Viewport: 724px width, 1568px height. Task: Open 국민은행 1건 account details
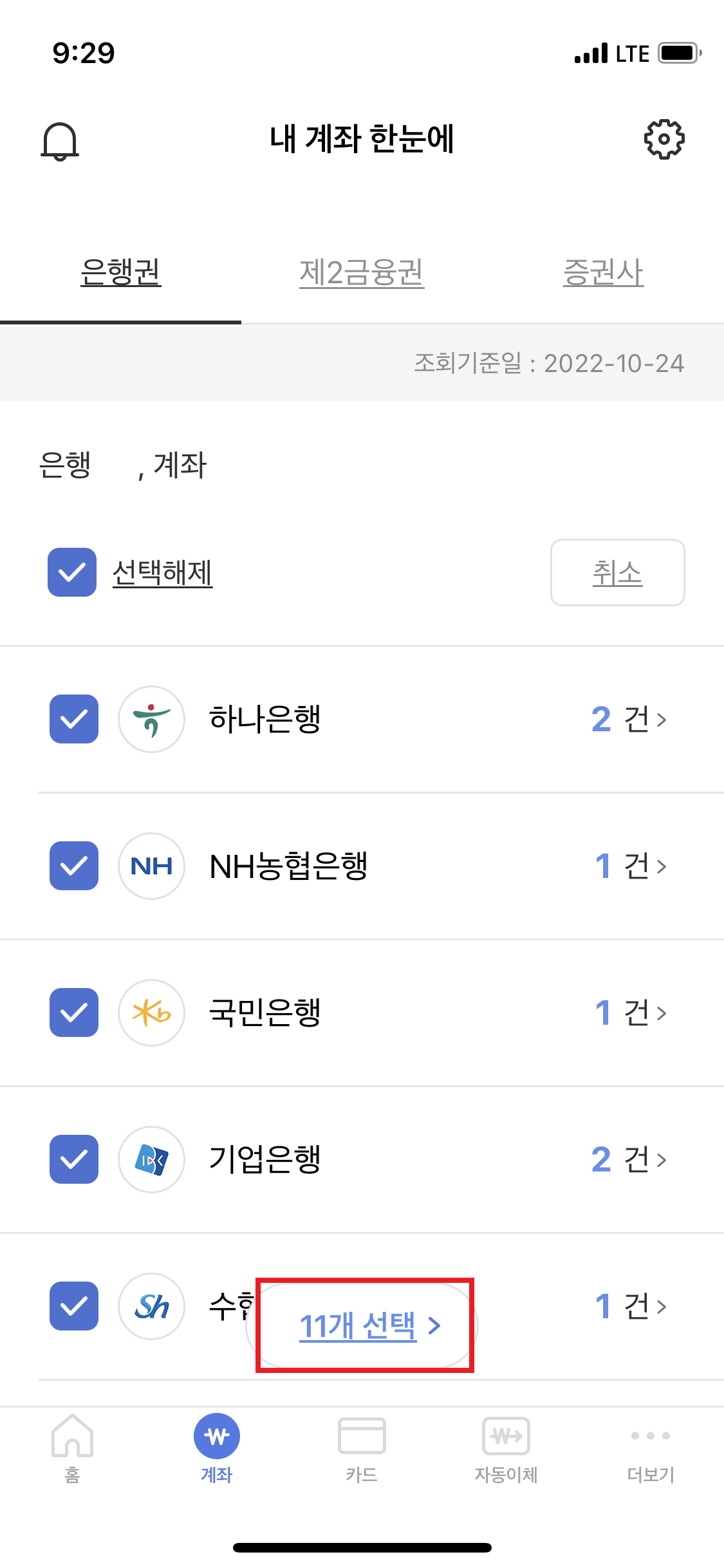point(631,1013)
